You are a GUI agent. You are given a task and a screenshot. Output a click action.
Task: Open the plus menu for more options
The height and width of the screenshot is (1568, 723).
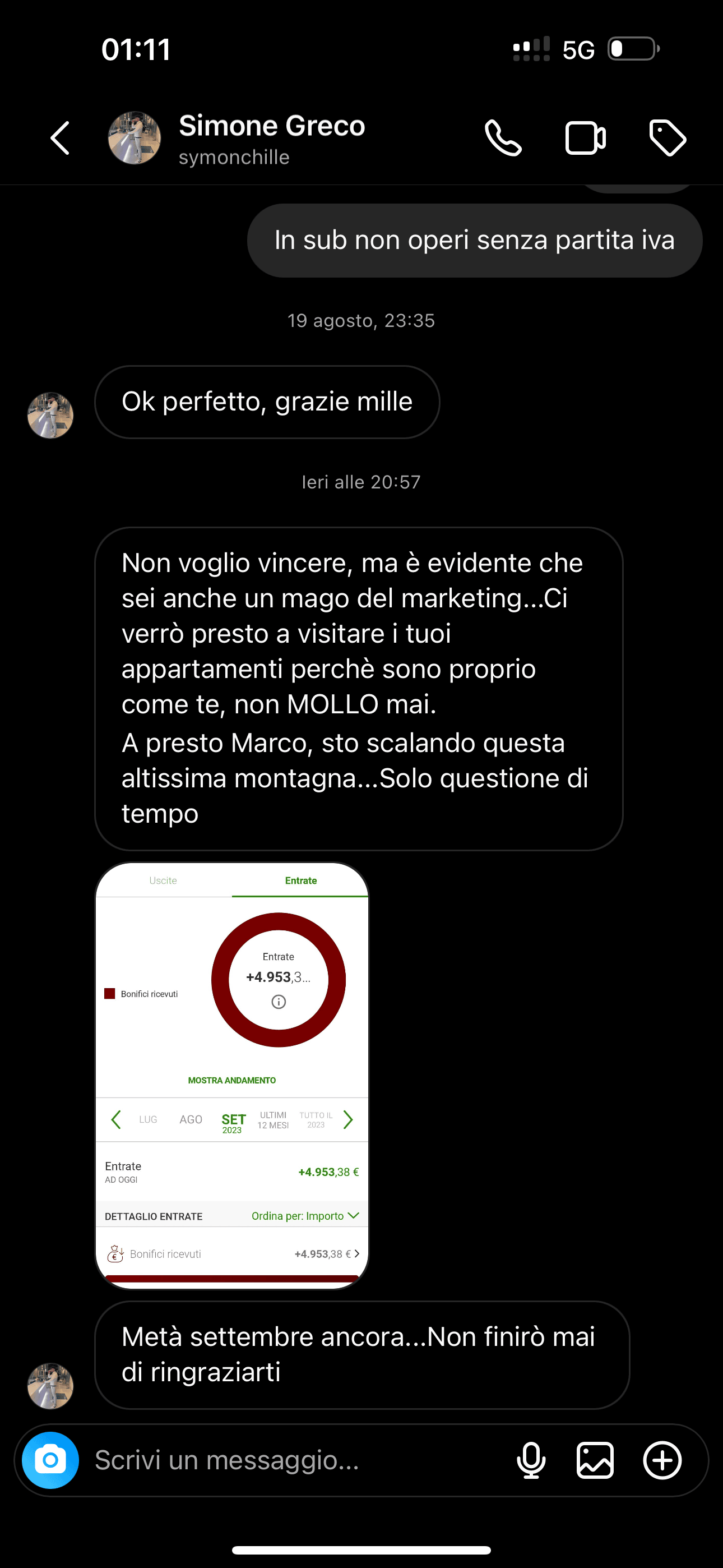(x=662, y=1460)
